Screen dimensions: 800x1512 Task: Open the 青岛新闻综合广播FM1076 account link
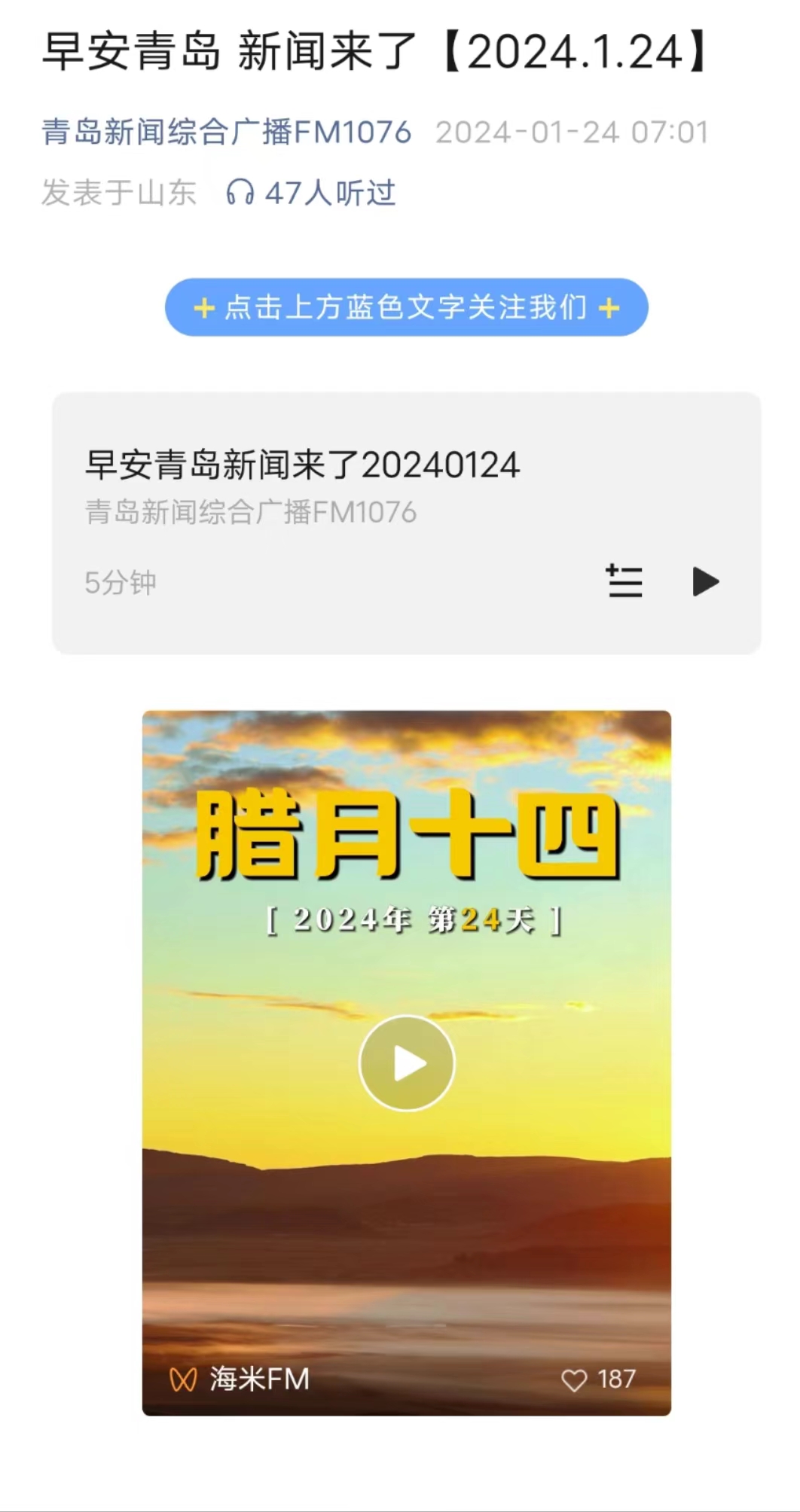tap(226, 133)
